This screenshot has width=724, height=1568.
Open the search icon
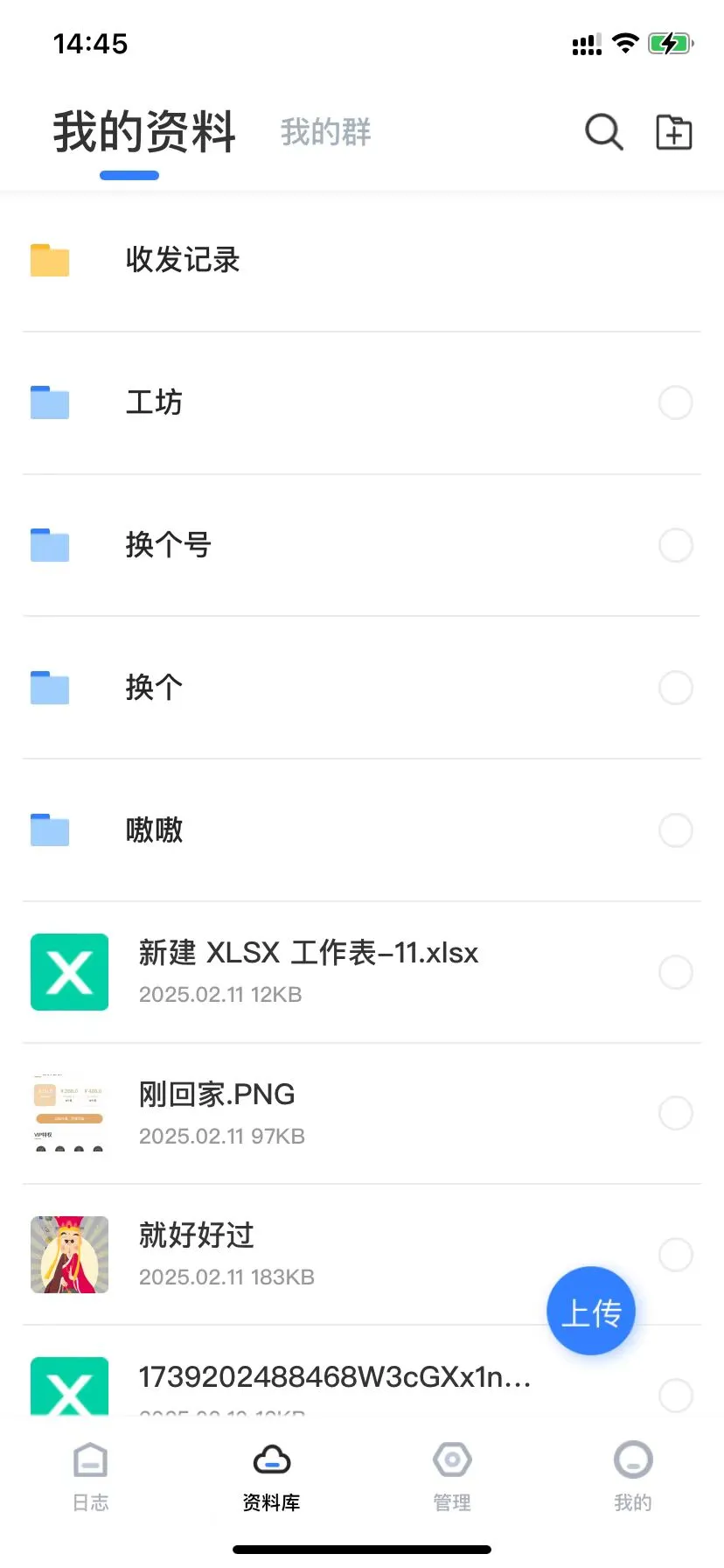[x=603, y=132]
